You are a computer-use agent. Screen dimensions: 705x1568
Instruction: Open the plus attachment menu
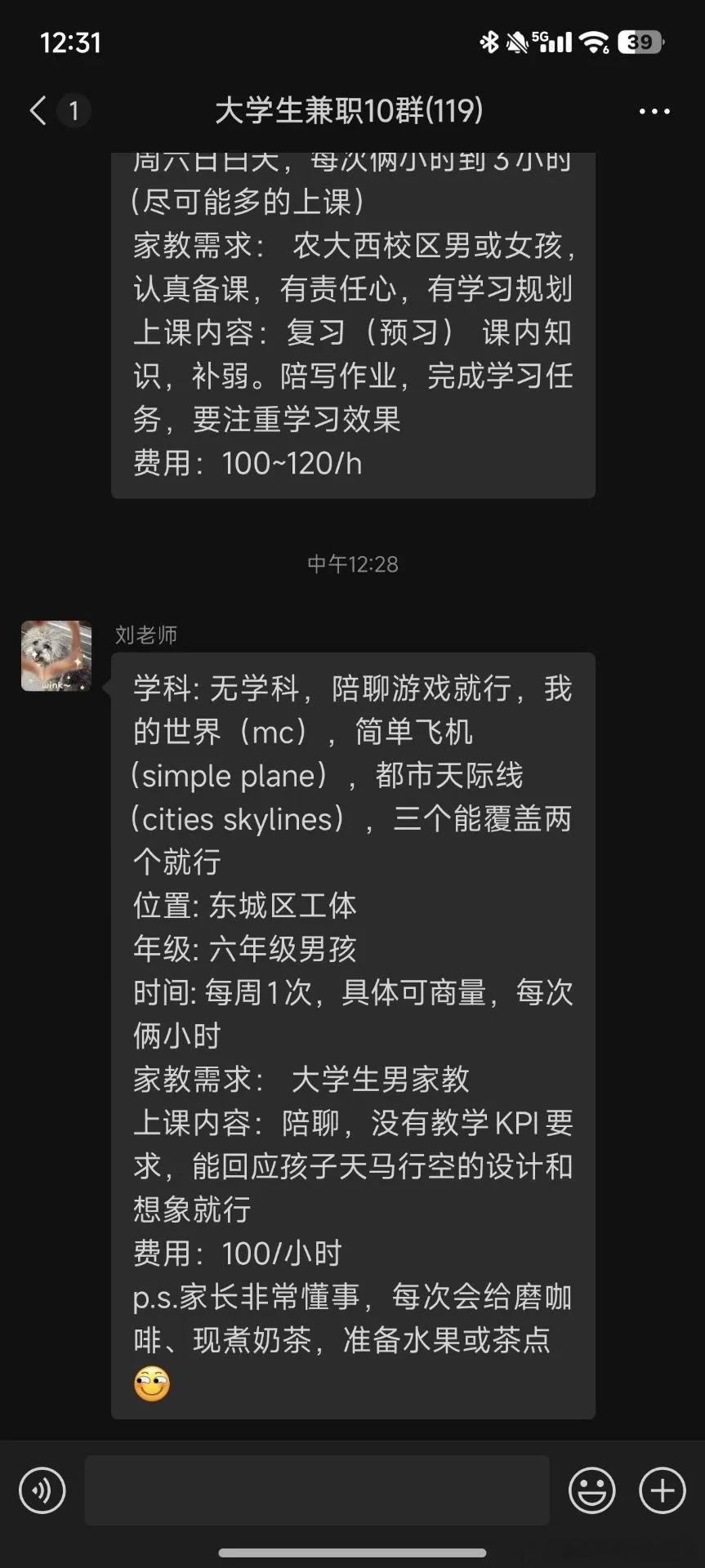(661, 1490)
